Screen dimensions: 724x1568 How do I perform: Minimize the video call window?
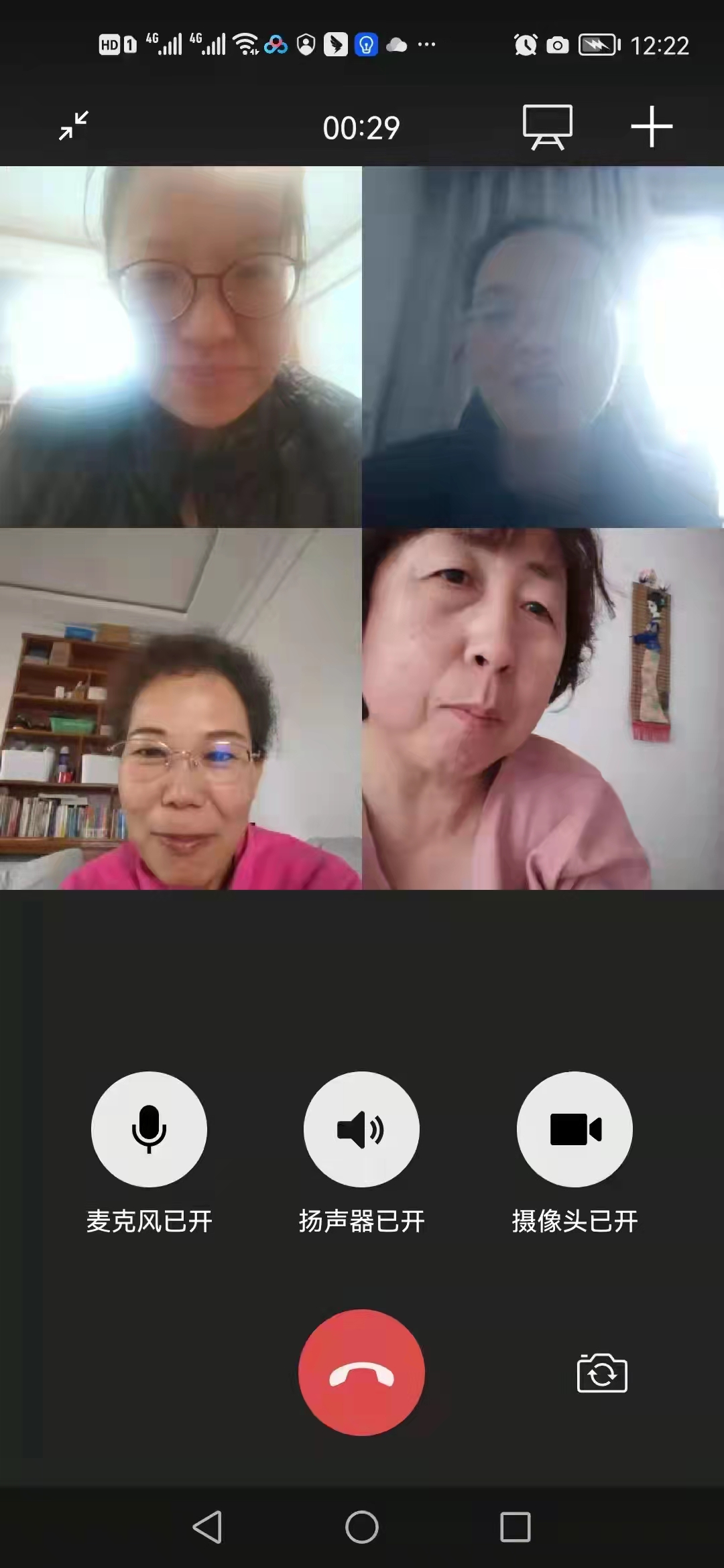74,126
